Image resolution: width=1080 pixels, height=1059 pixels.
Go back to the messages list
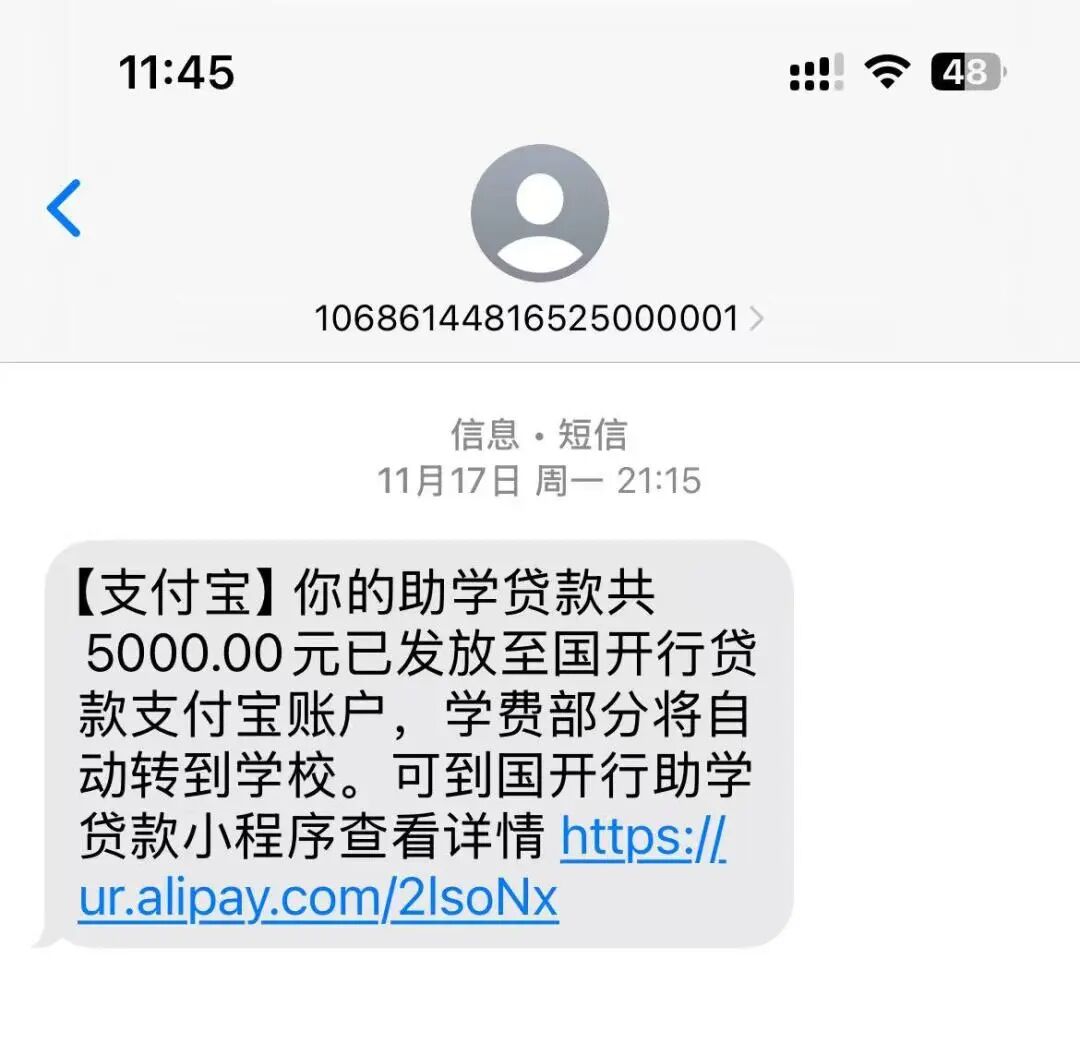tap(65, 208)
